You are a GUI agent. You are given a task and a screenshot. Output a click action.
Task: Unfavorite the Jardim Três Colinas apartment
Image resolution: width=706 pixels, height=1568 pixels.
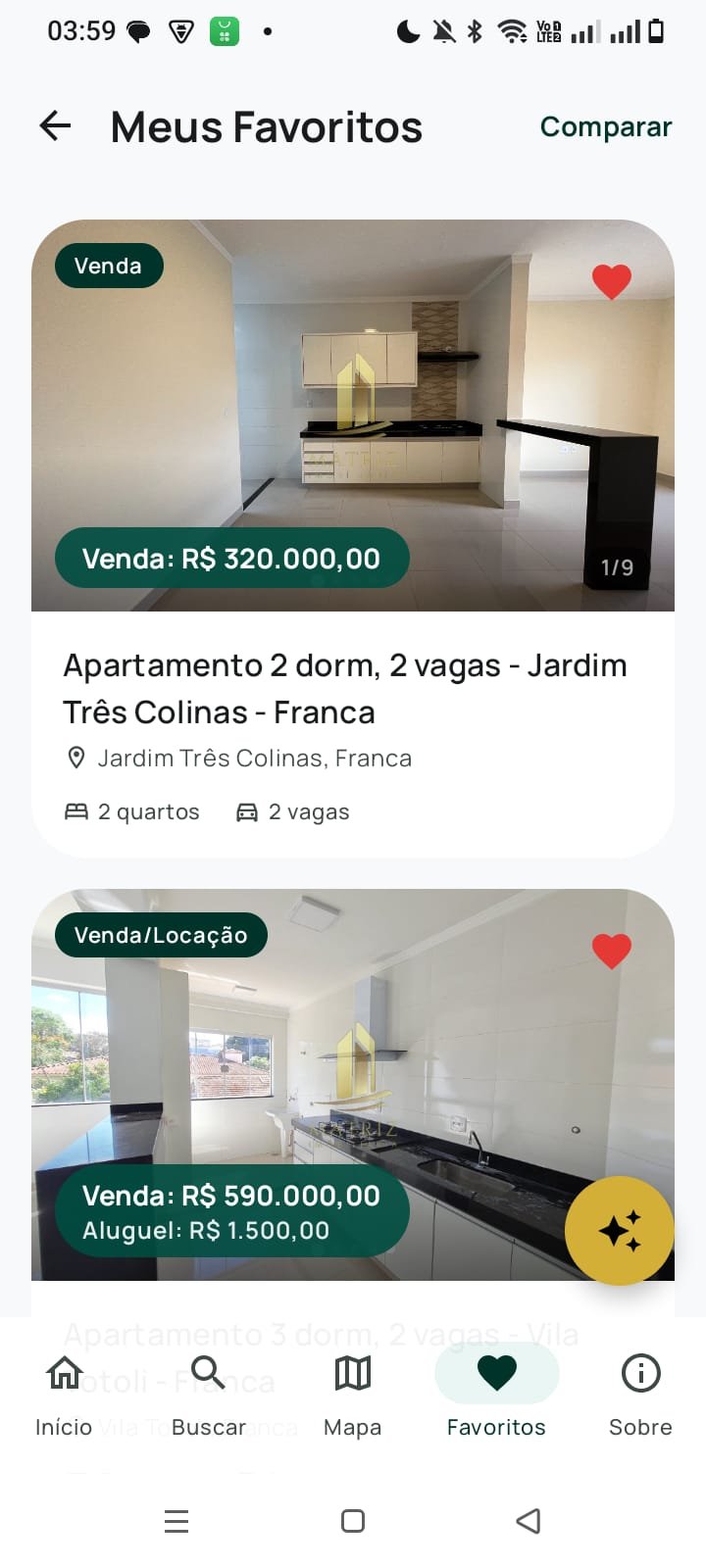click(612, 281)
